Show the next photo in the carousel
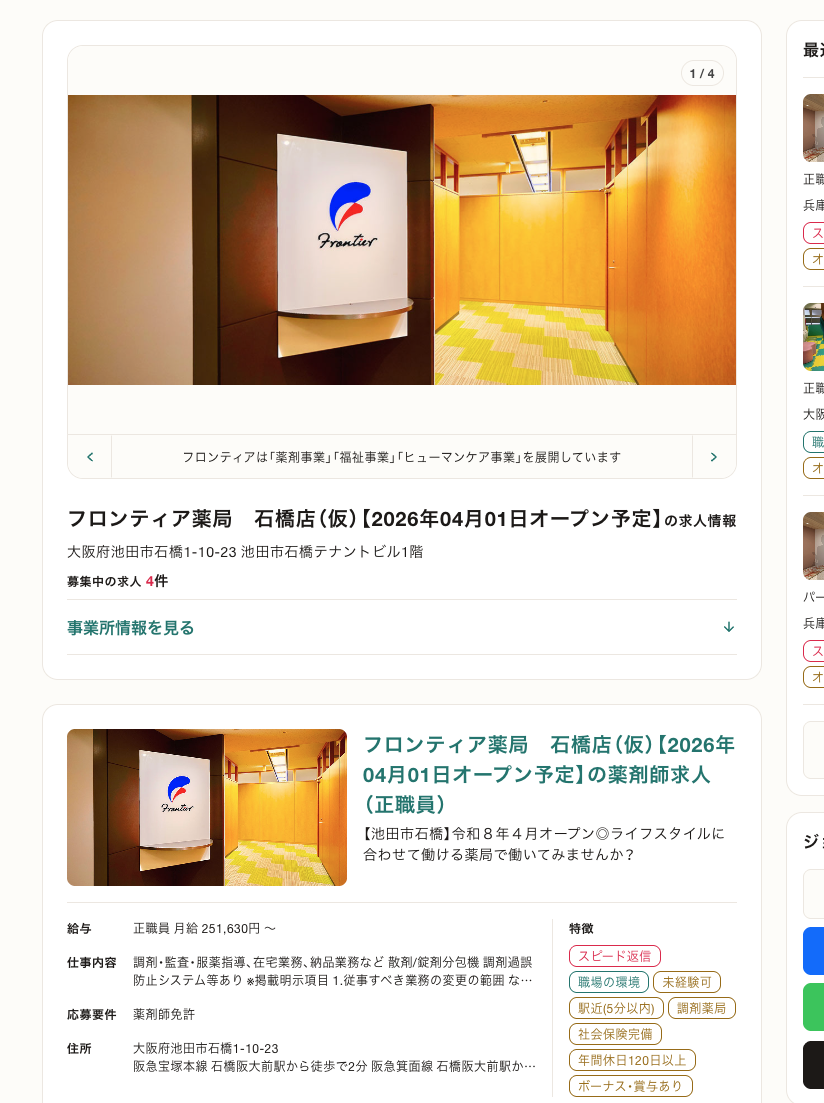This screenshot has height=1103, width=824. click(713, 457)
